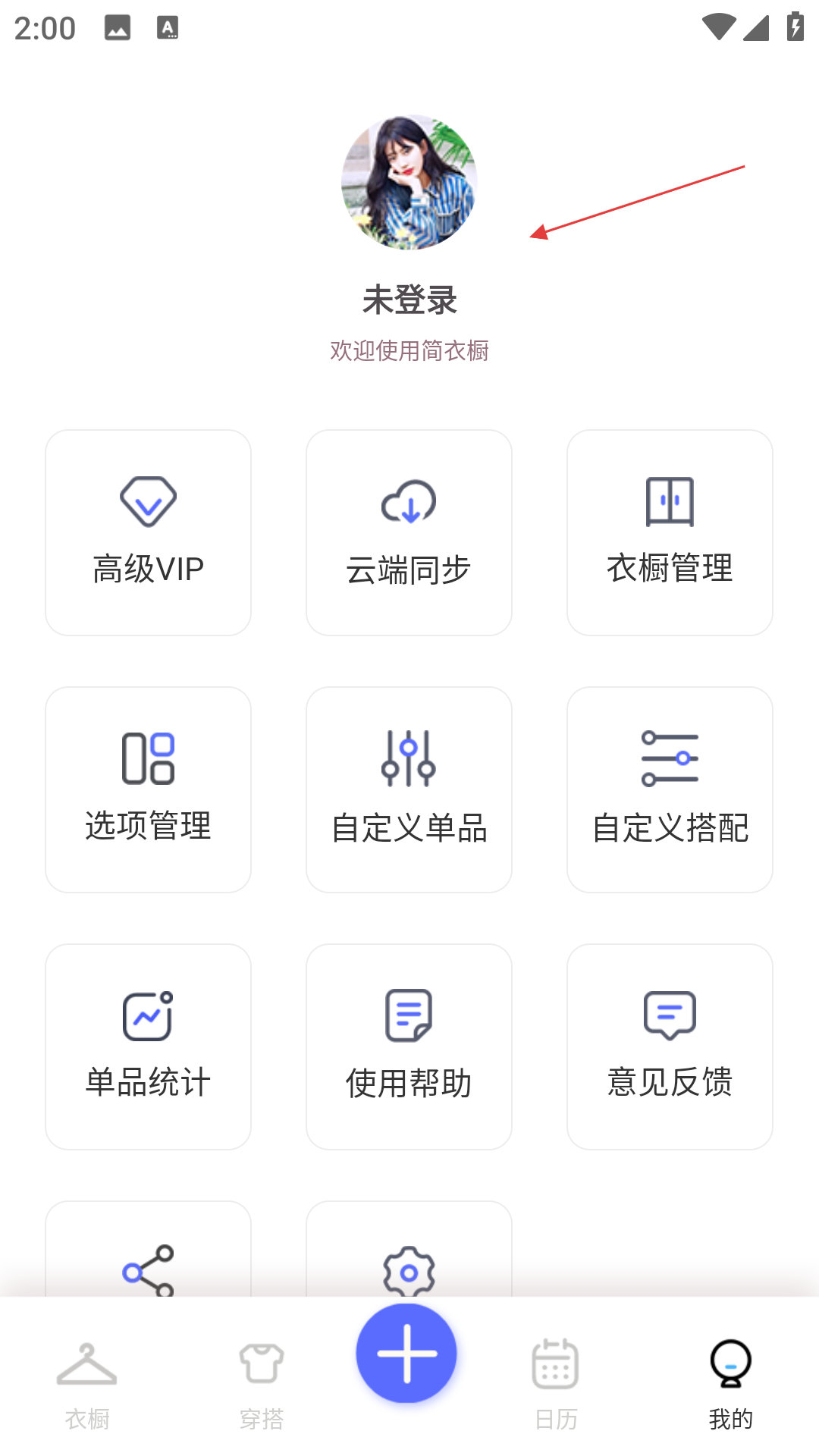Image resolution: width=819 pixels, height=1456 pixels.
Task: View 单品统计 item statistics
Action: 148,1046
